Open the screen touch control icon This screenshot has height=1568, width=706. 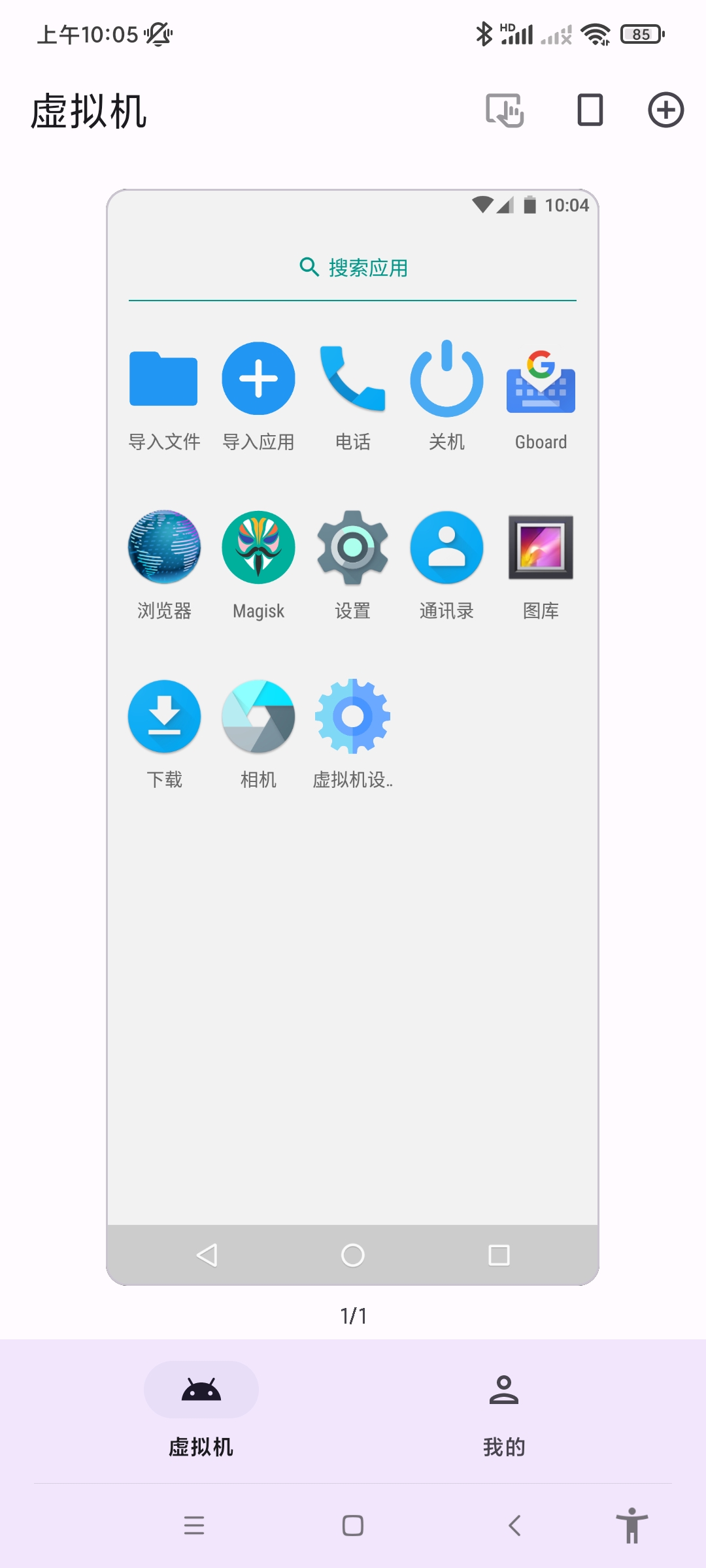click(505, 110)
